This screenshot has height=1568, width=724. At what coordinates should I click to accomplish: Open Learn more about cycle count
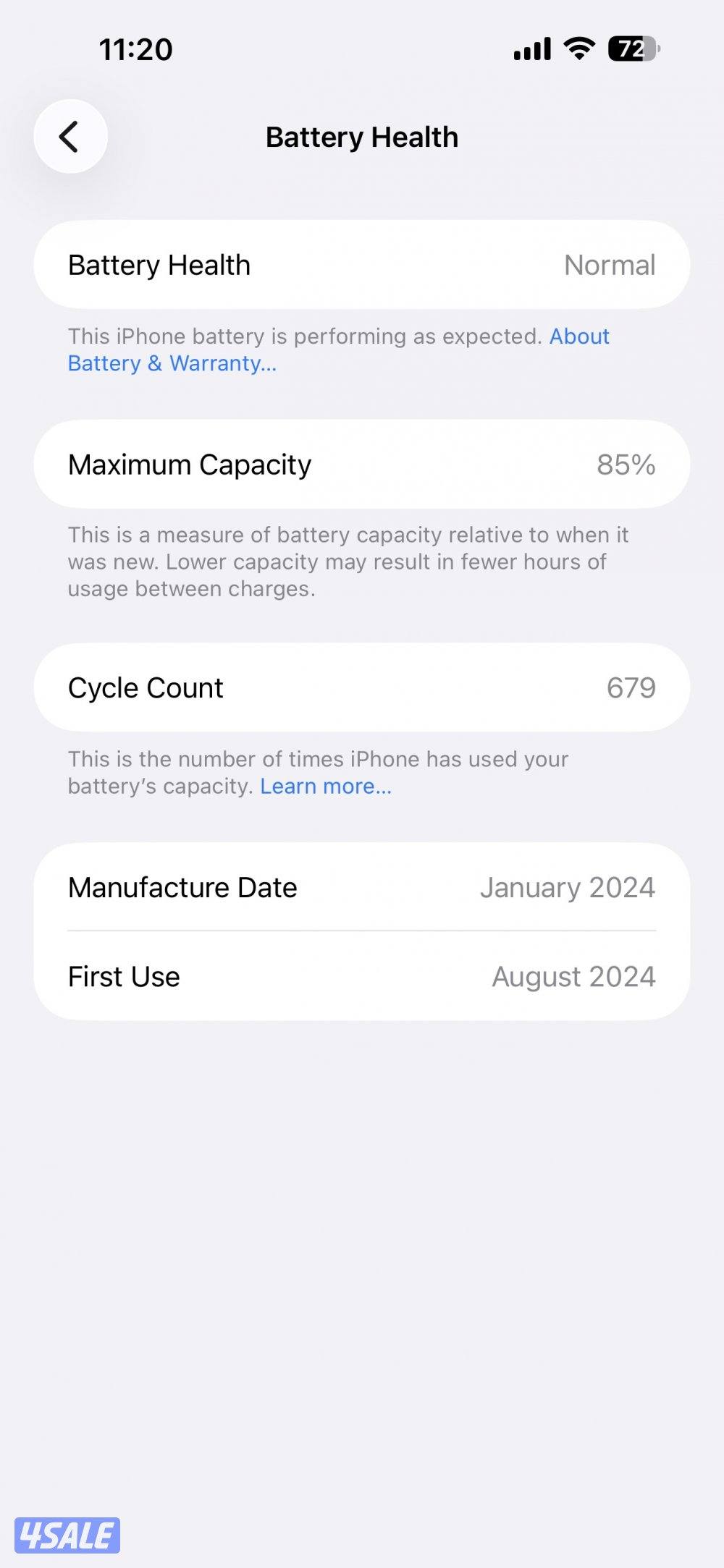325,786
